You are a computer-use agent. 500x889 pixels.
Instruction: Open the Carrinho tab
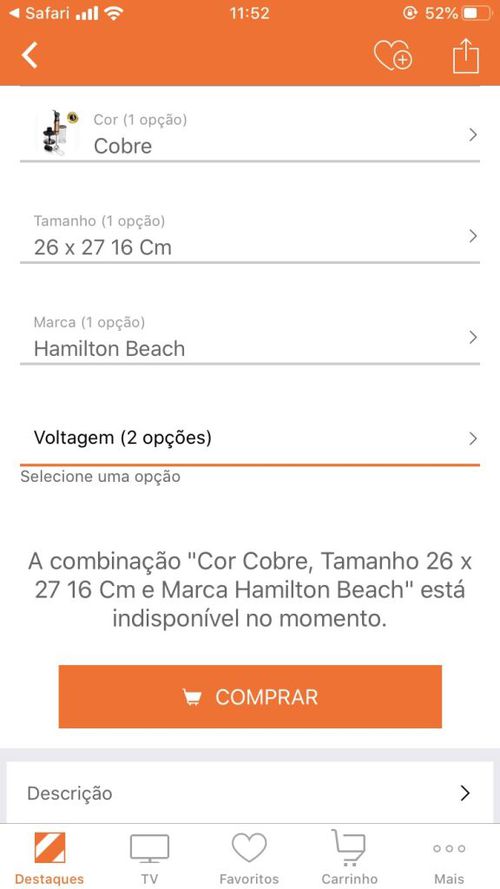(x=349, y=857)
